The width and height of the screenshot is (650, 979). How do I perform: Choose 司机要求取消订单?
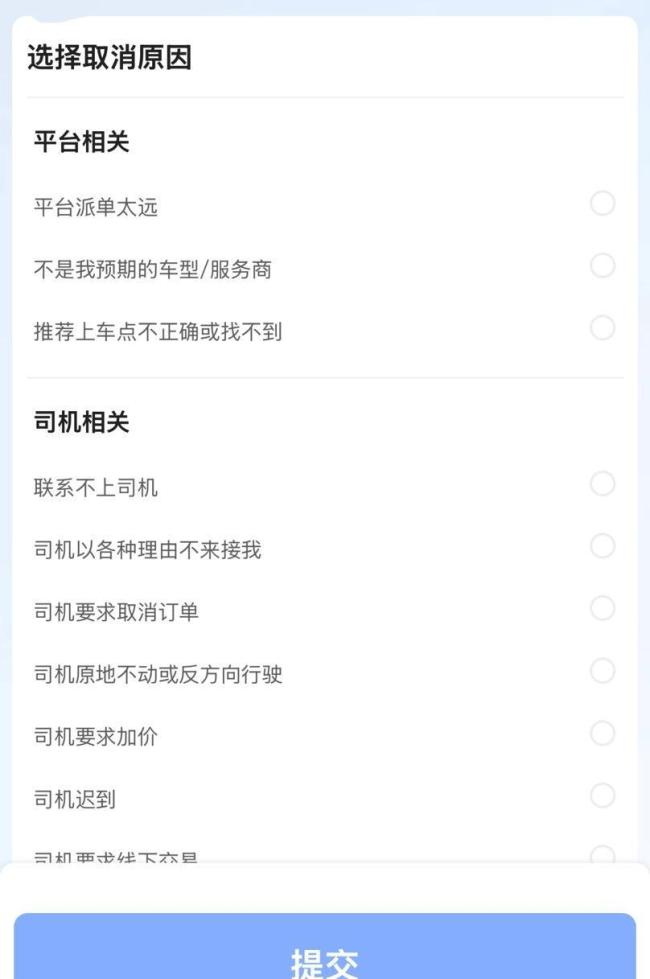click(x=602, y=608)
